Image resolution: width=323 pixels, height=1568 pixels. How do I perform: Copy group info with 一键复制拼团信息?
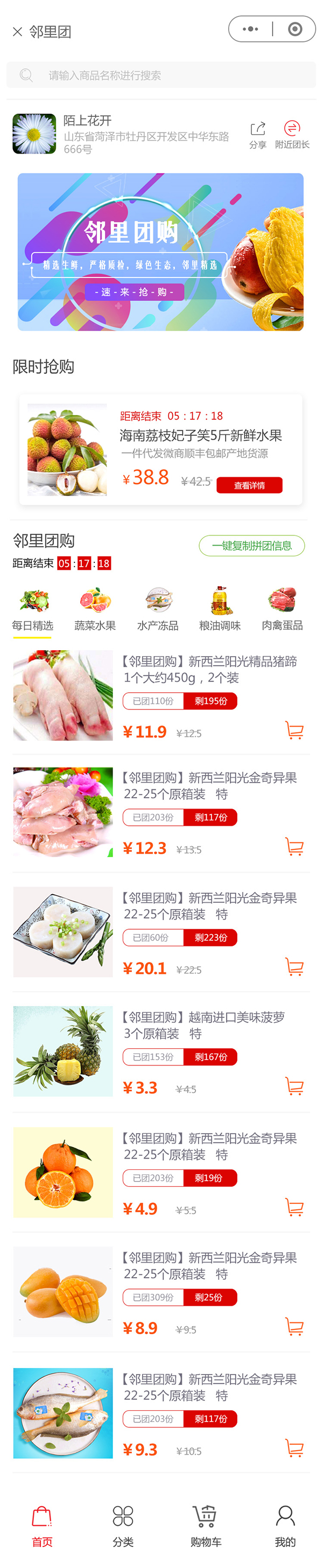tap(251, 546)
